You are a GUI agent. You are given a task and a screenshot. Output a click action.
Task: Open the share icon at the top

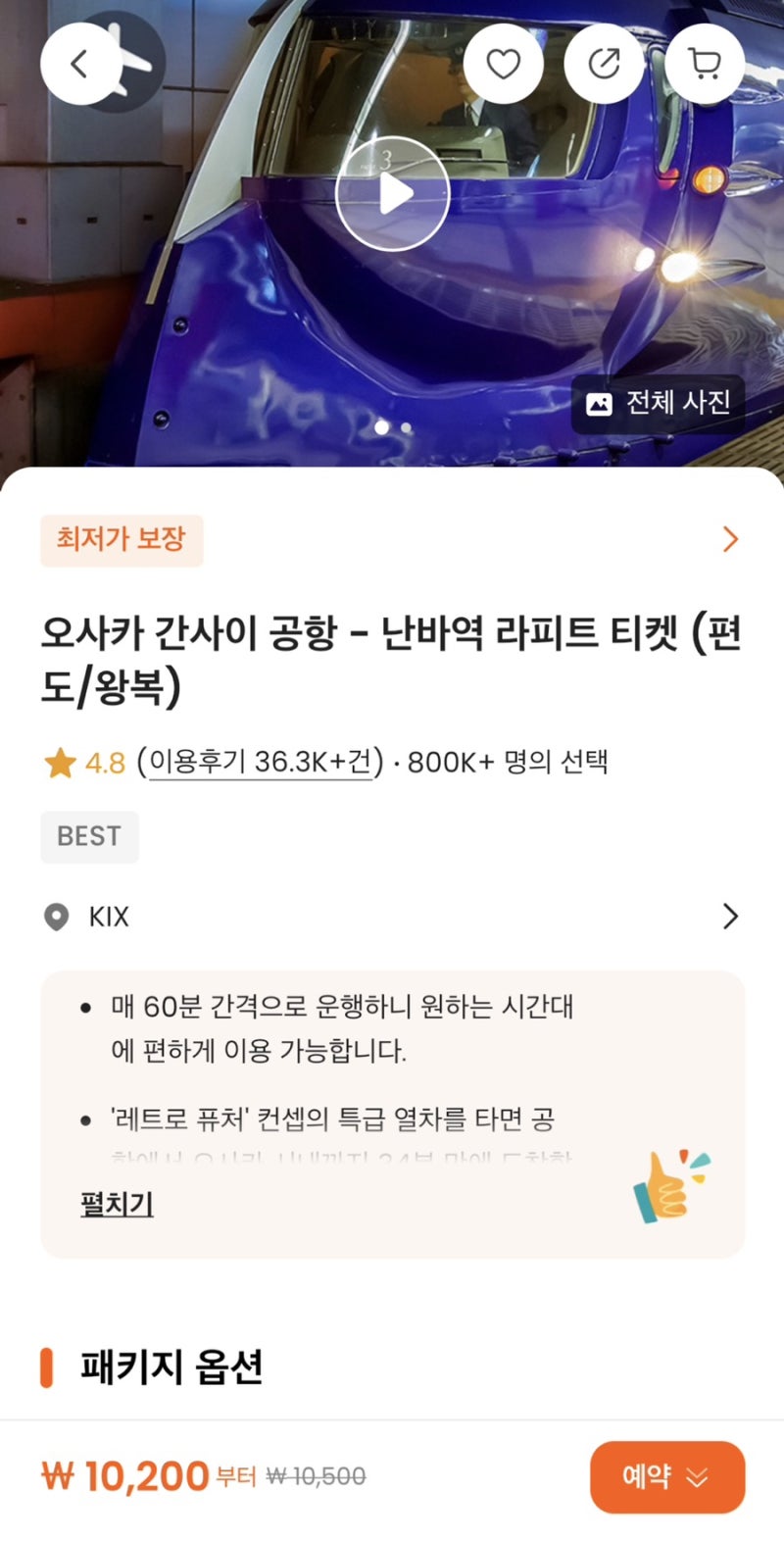pyautogui.click(x=604, y=64)
